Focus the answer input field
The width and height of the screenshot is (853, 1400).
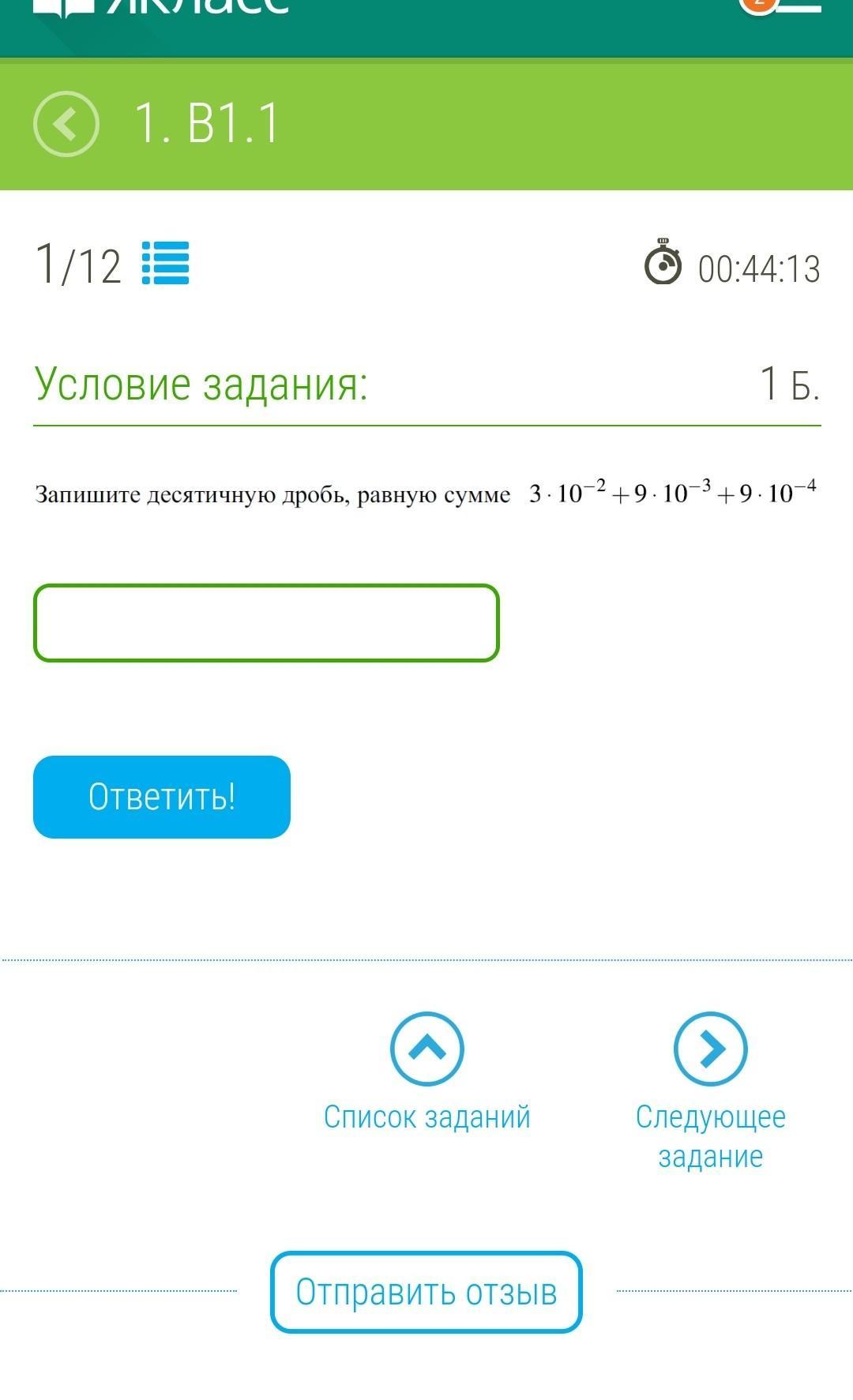(266, 623)
